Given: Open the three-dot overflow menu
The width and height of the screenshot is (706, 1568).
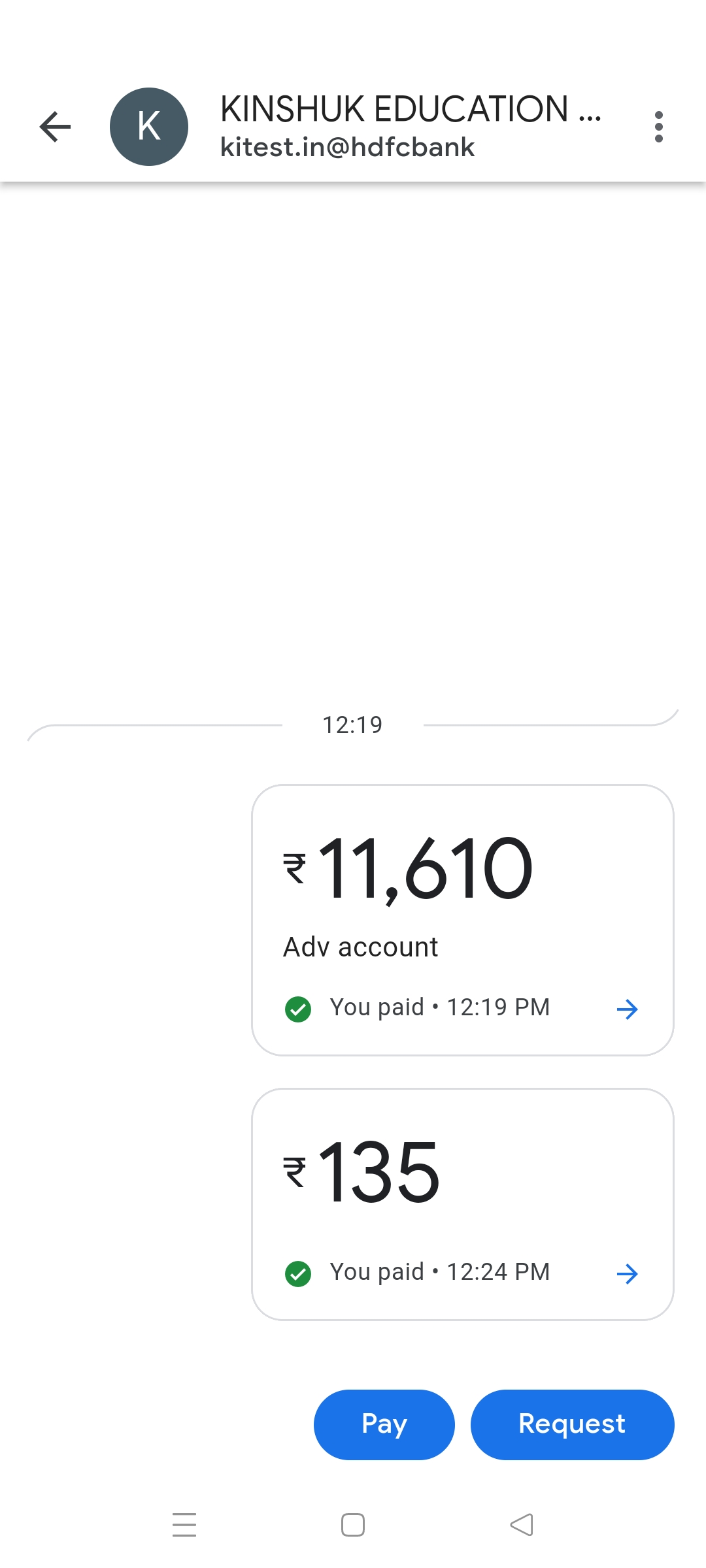Looking at the screenshot, I should pos(658,127).
